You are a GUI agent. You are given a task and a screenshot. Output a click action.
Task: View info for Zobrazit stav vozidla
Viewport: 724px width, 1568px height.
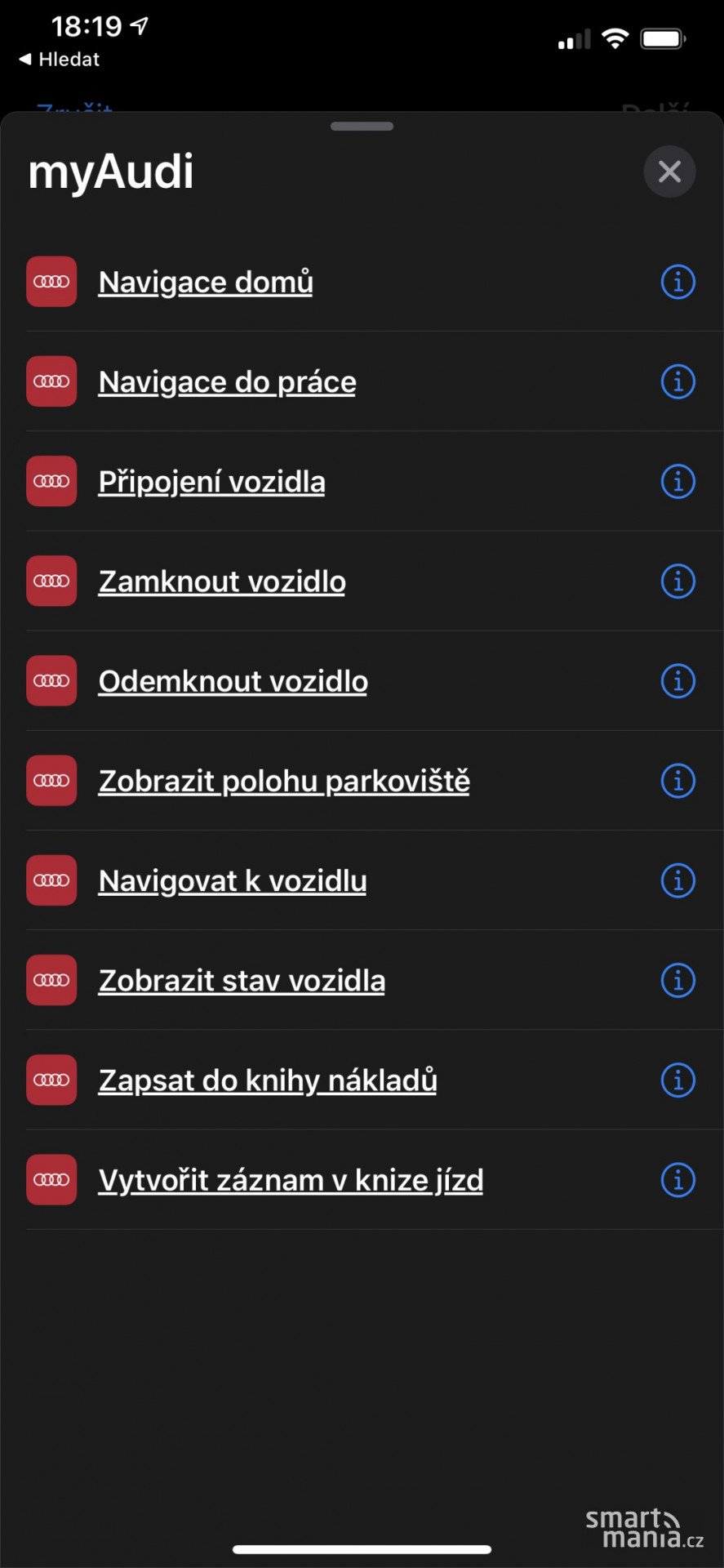(x=677, y=980)
